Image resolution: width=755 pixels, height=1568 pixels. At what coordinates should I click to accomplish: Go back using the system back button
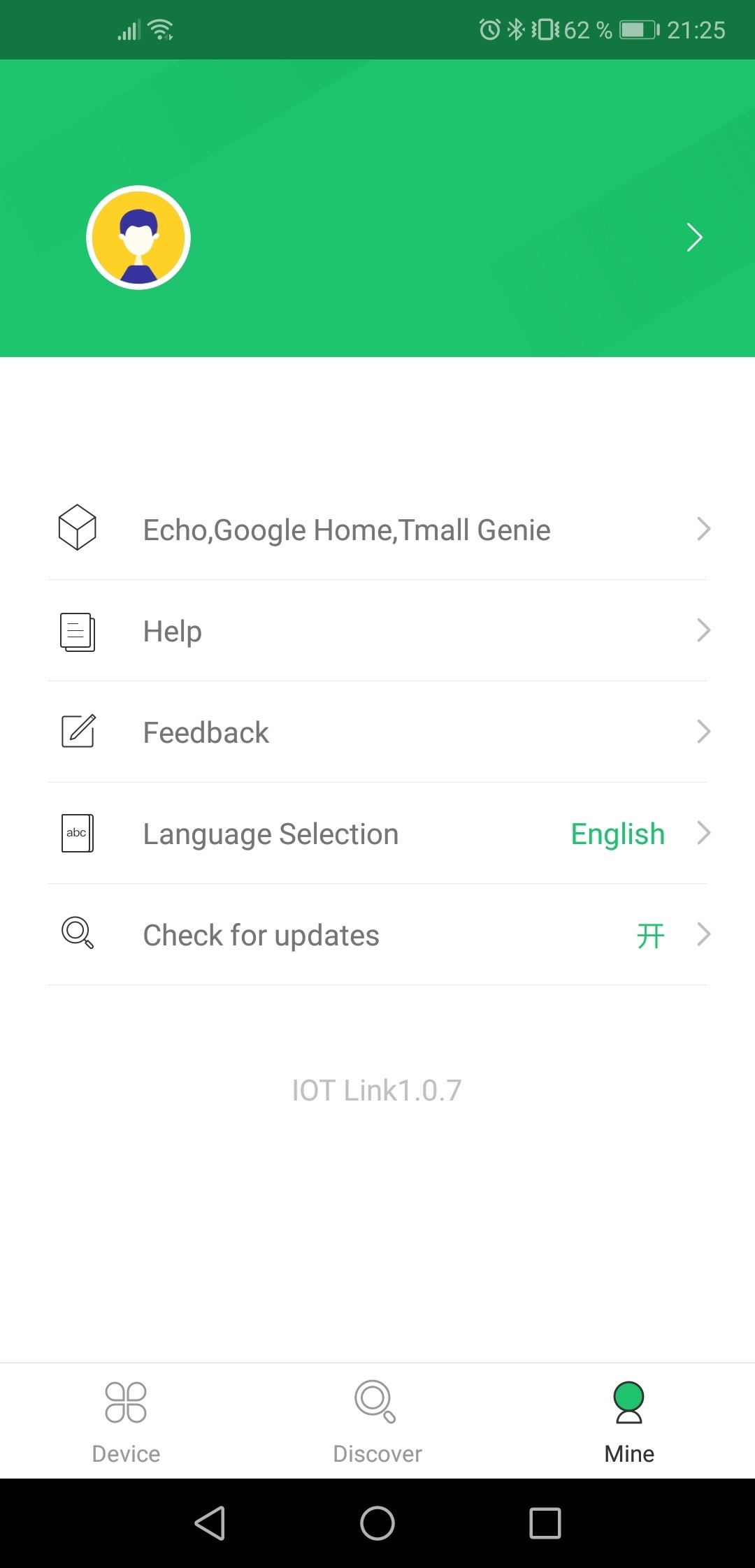click(x=210, y=1523)
